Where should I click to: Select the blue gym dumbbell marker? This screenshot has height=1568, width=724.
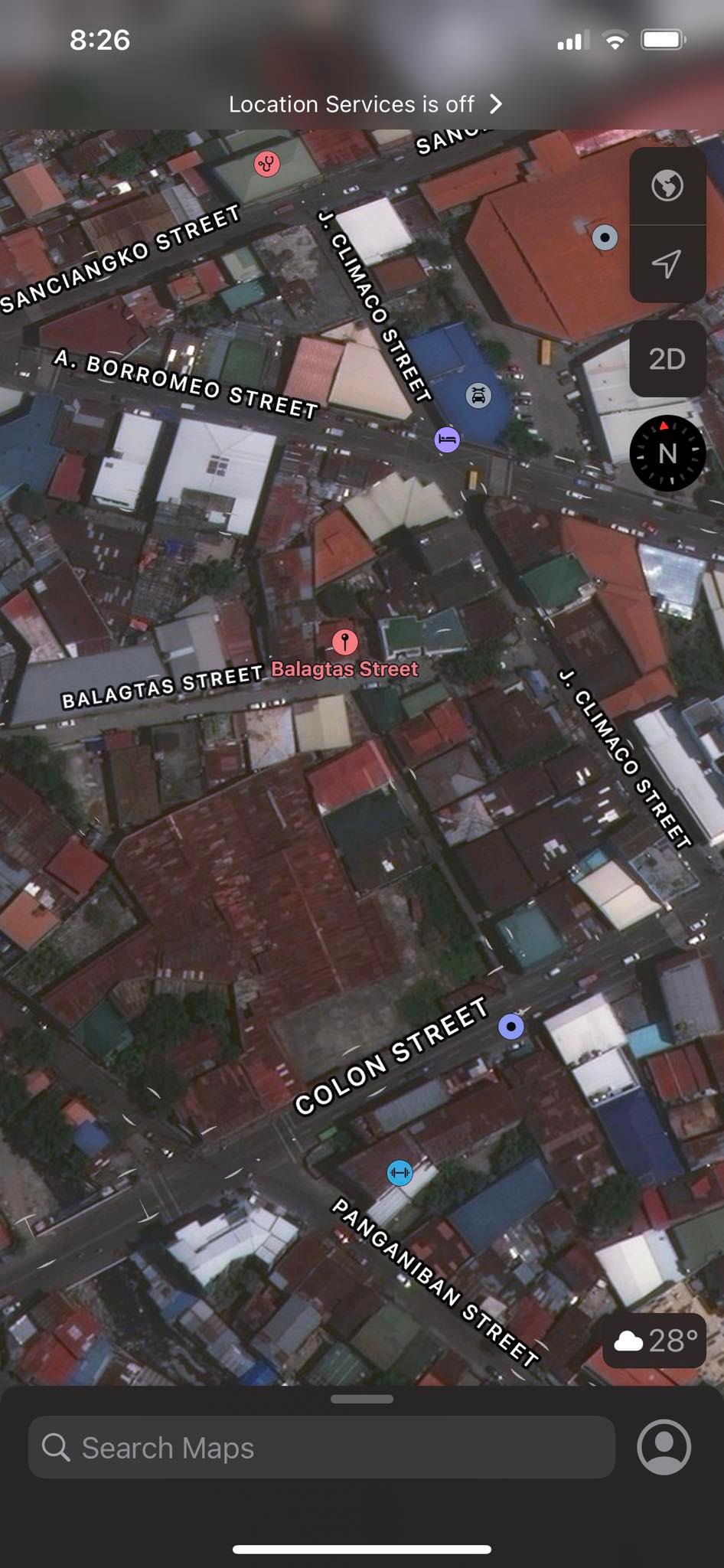tap(400, 1172)
